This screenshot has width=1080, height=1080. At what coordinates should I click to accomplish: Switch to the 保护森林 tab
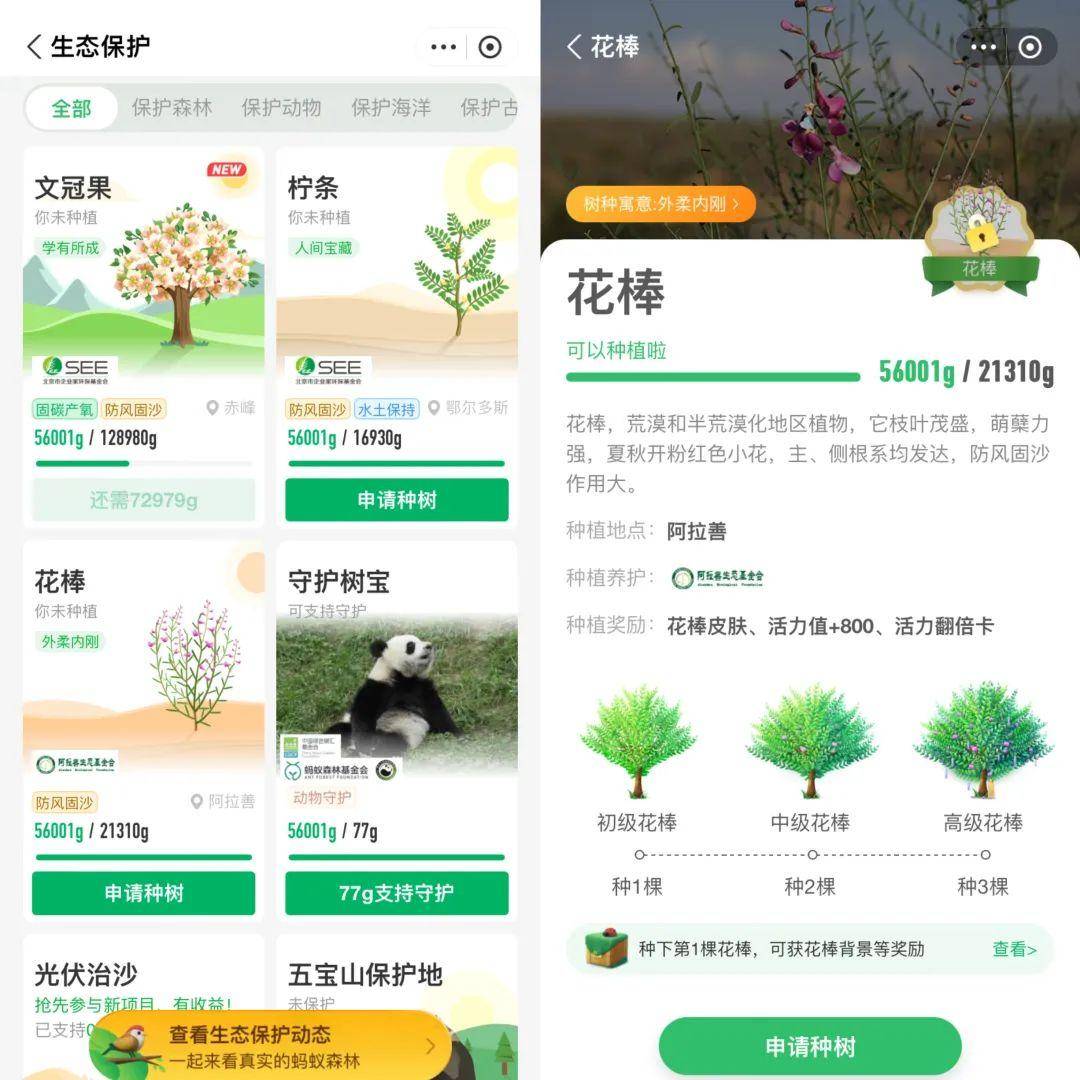point(172,108)
